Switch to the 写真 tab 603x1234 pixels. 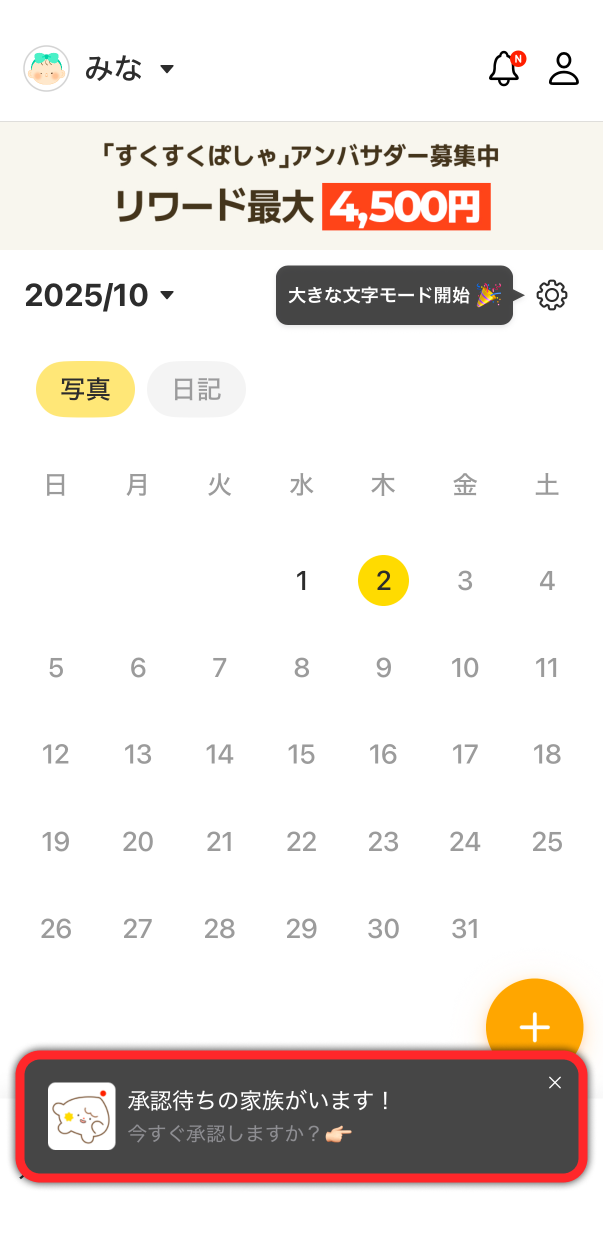pyautogui.click(x=85, y=389)
